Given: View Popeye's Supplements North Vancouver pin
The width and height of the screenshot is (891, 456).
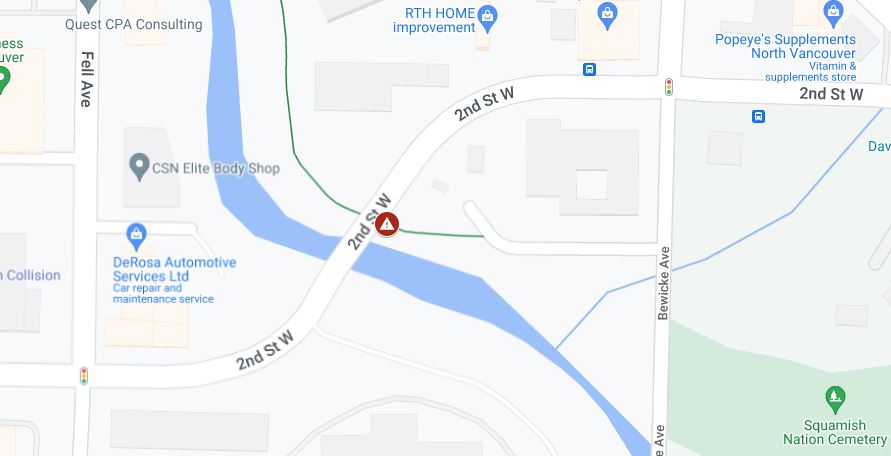Looking at the screenshot, I should point(833,13).
